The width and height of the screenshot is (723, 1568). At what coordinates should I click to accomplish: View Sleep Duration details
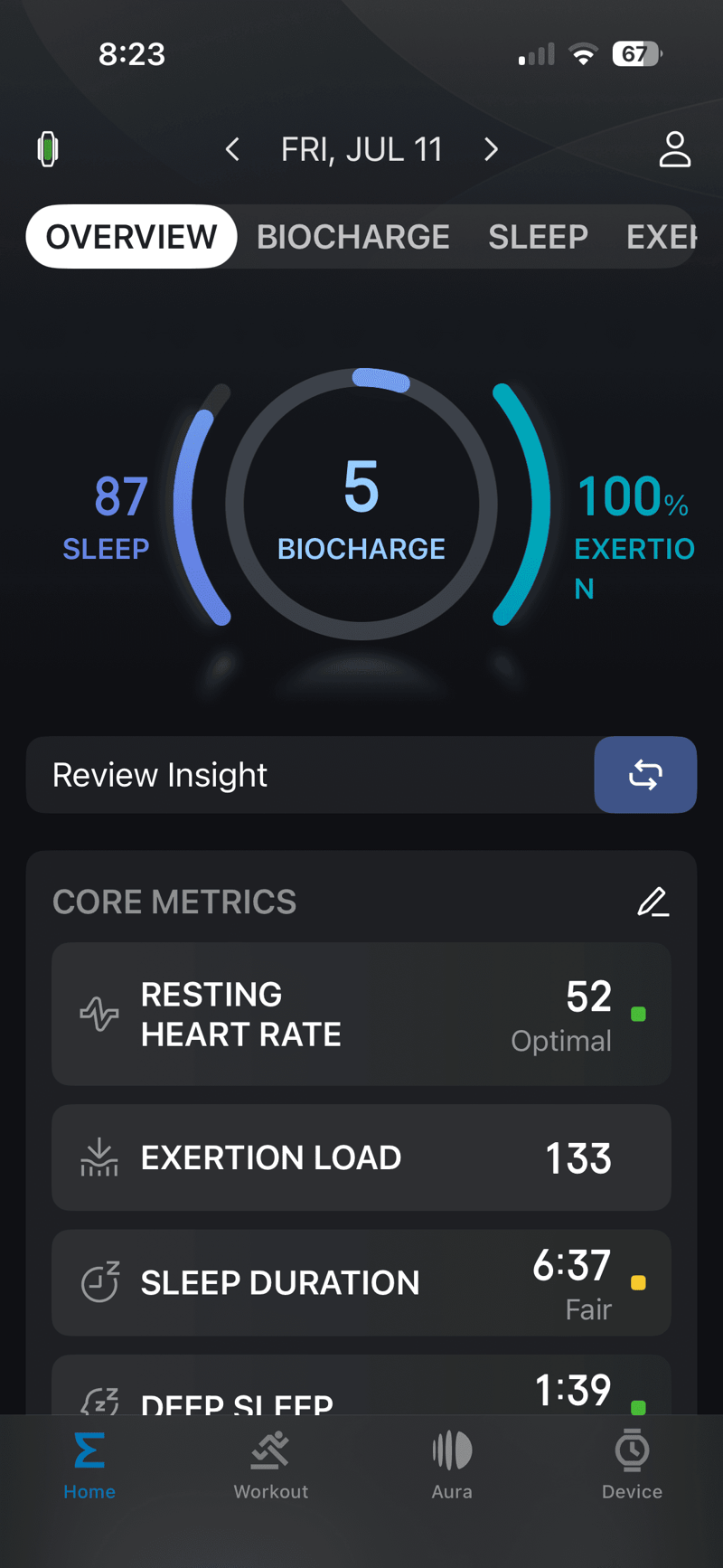pos(361,1282)
